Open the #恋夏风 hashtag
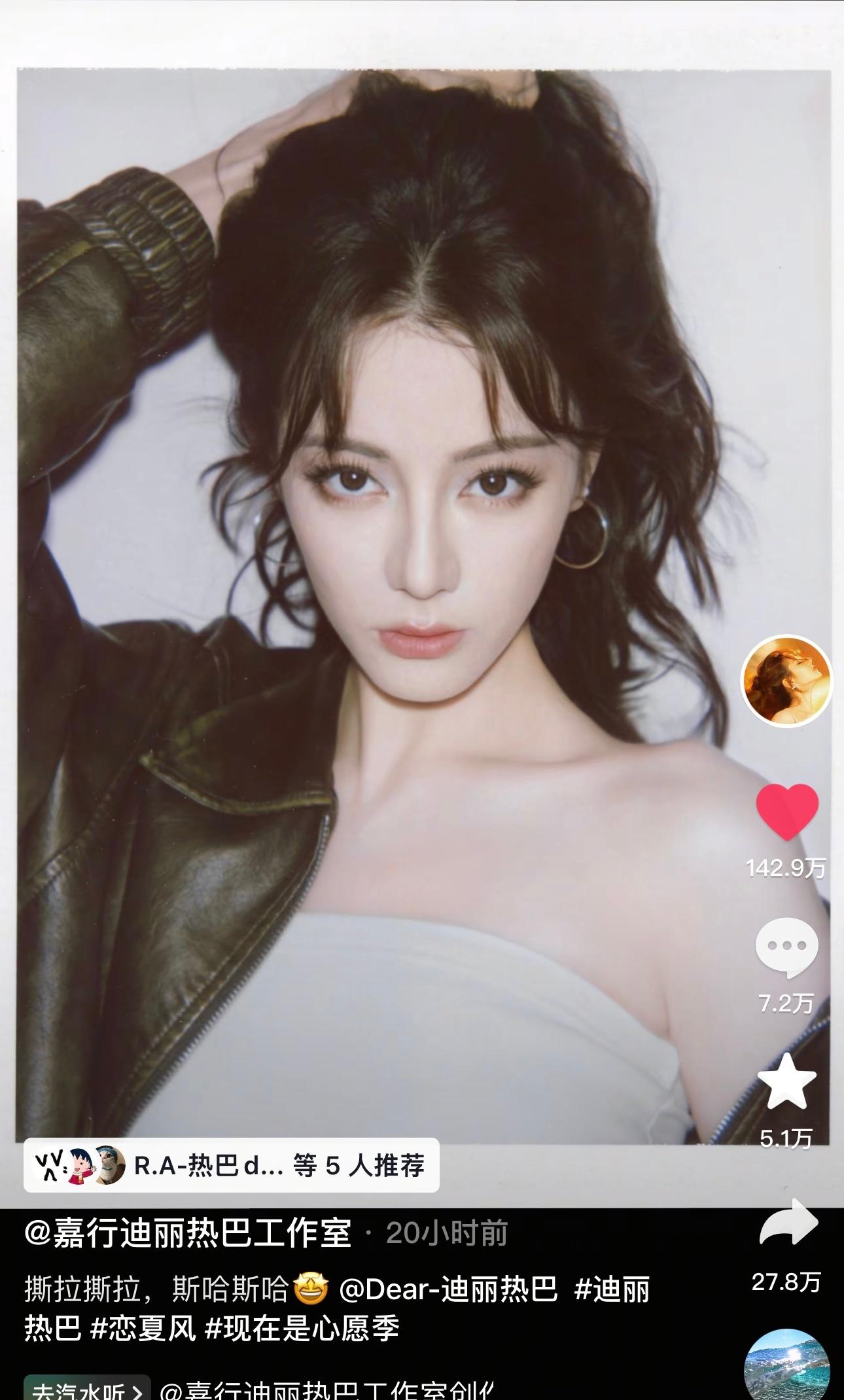This screenshot has height=1400, width=844. pos(143,1329)
